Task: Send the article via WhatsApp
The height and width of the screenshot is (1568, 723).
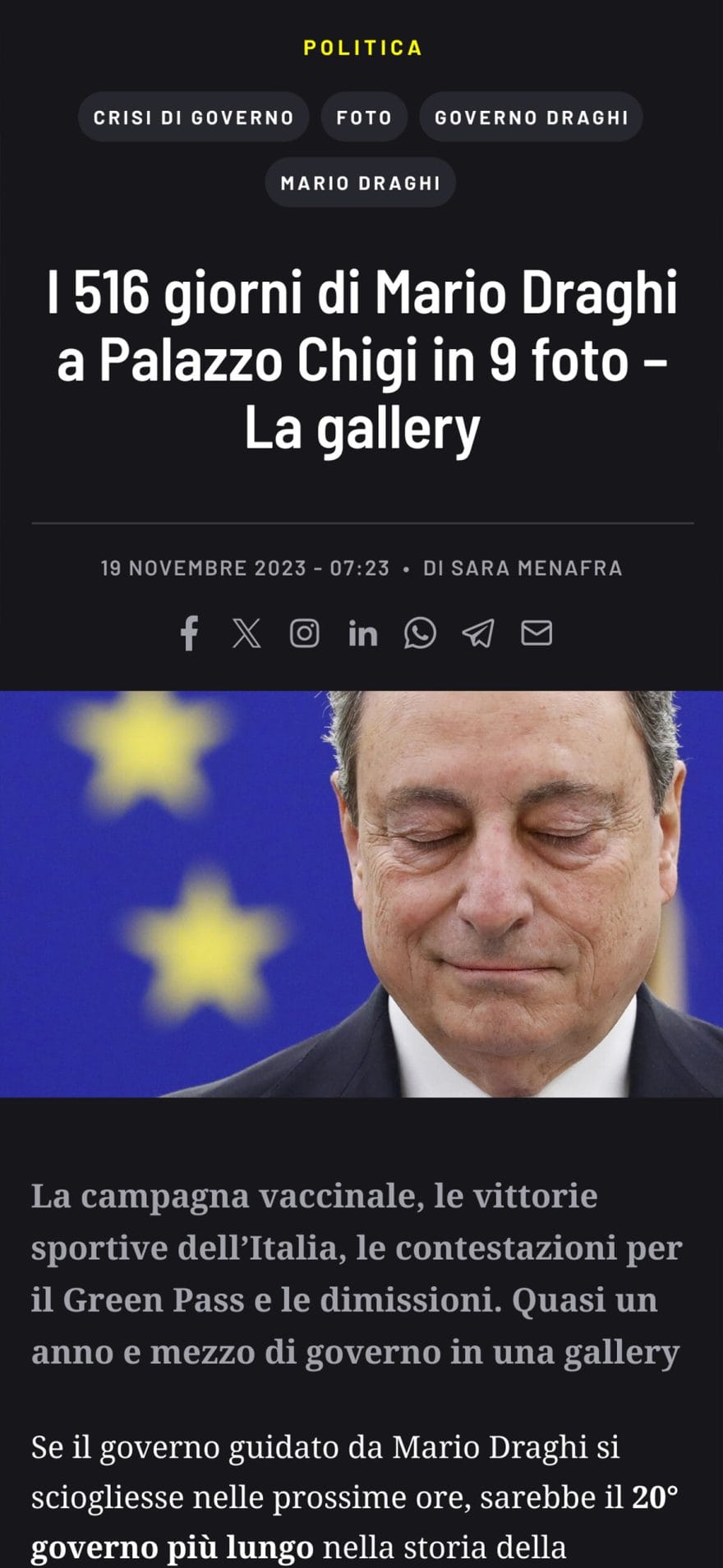Action: (420, 633)
